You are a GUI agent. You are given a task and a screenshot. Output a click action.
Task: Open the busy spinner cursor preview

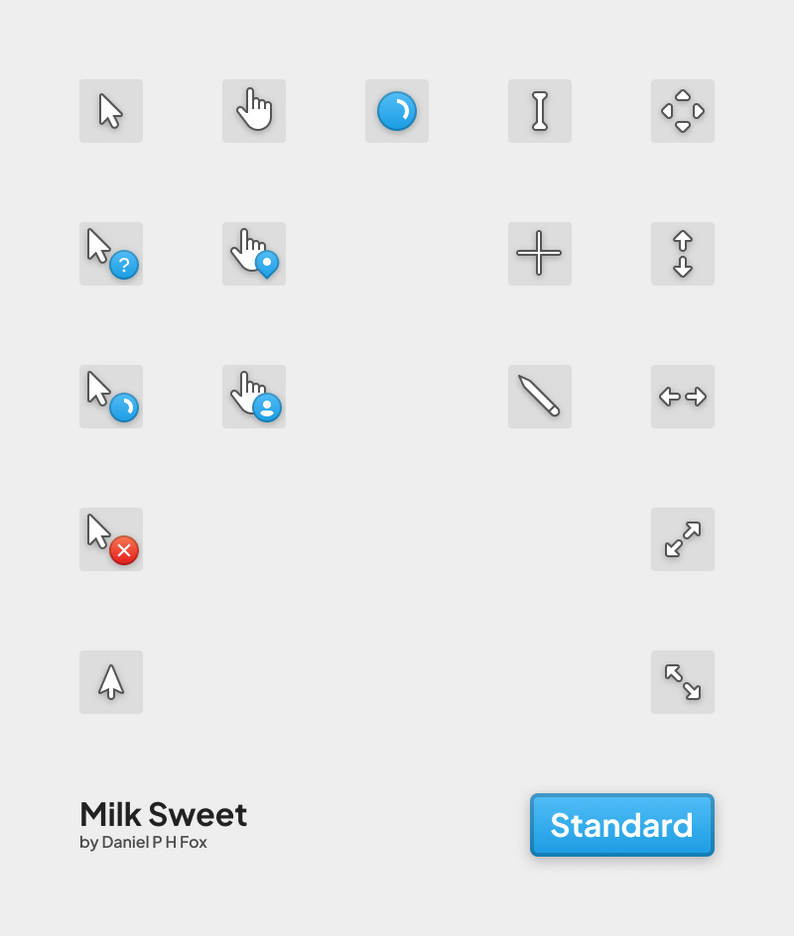[396, 110]
